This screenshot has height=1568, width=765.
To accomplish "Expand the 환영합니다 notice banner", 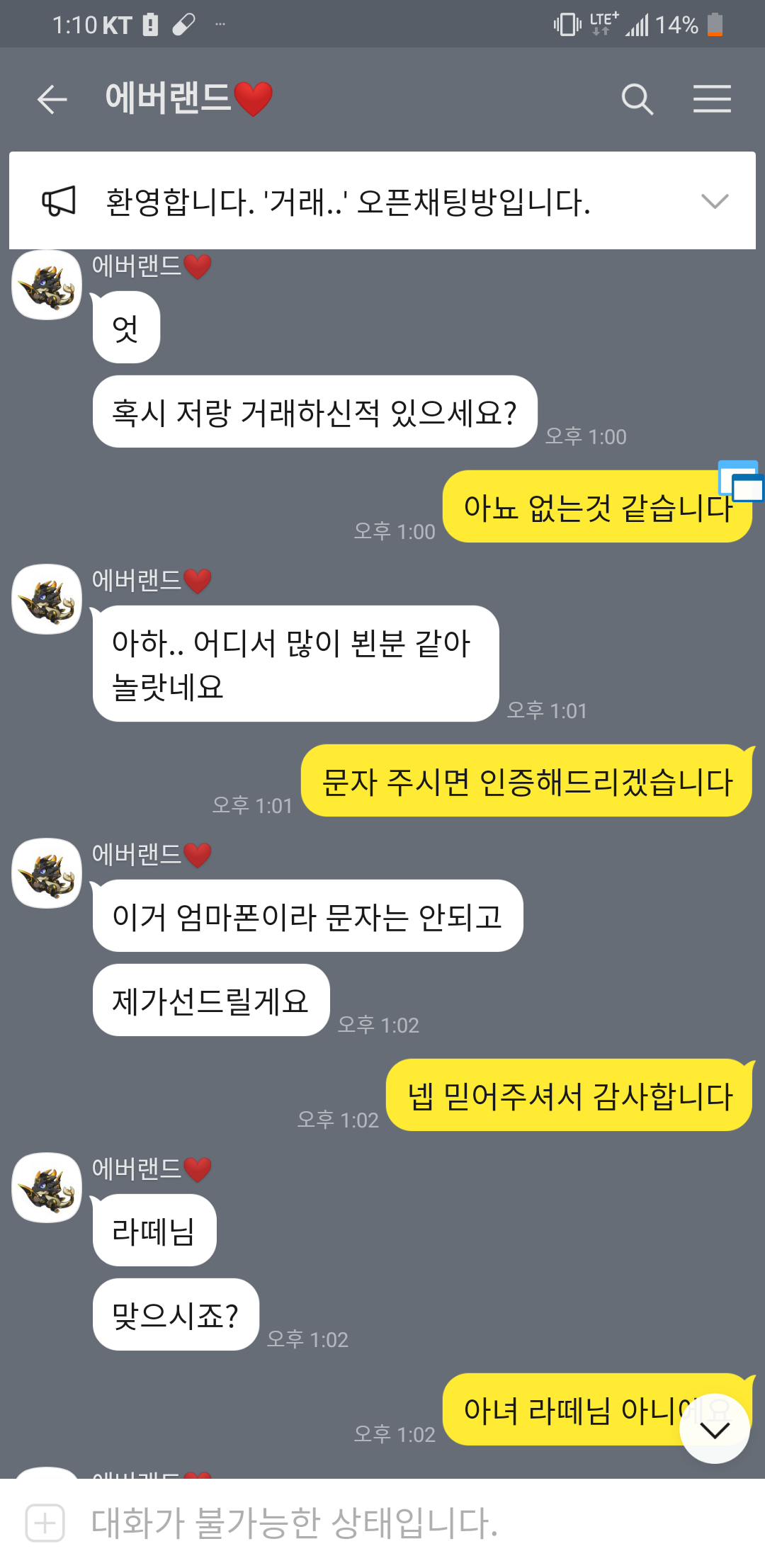I will click(x=714, y=201).
